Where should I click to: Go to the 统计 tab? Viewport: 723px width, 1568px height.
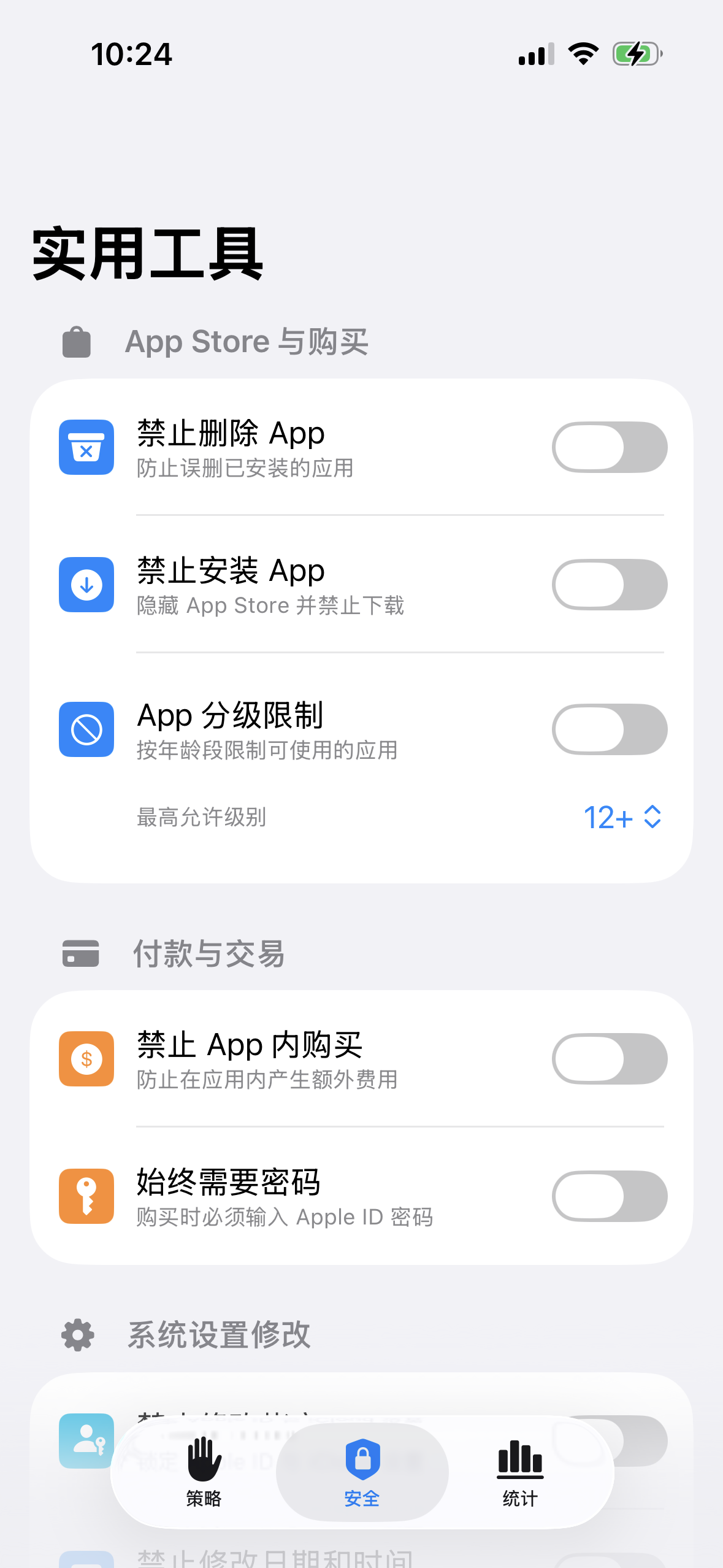tap(520, 1472)
